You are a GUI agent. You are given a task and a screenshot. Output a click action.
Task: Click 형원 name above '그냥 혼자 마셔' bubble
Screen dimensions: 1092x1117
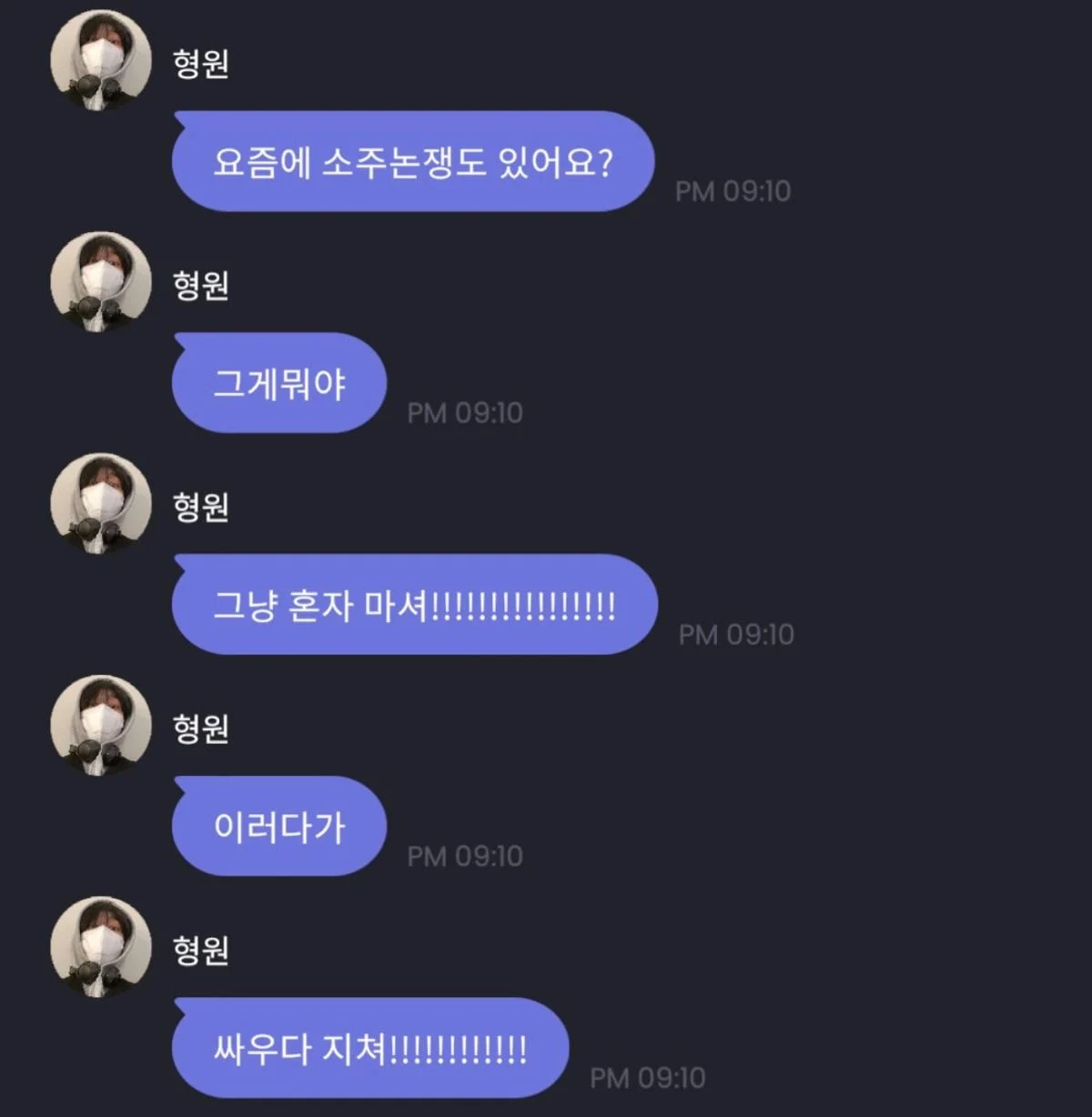(x=200, y=506)
